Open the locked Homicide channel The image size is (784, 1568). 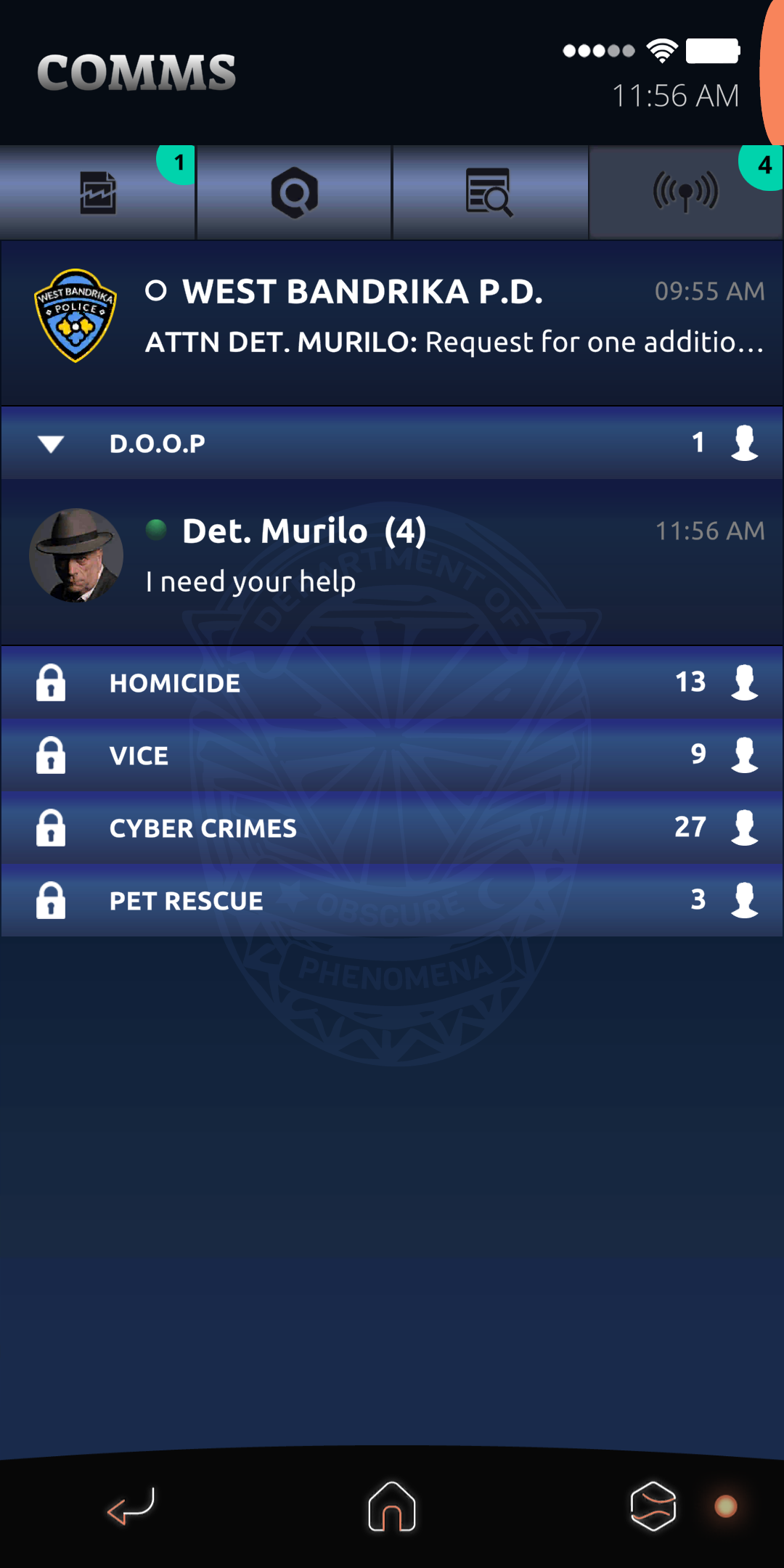tap(392, 682)
